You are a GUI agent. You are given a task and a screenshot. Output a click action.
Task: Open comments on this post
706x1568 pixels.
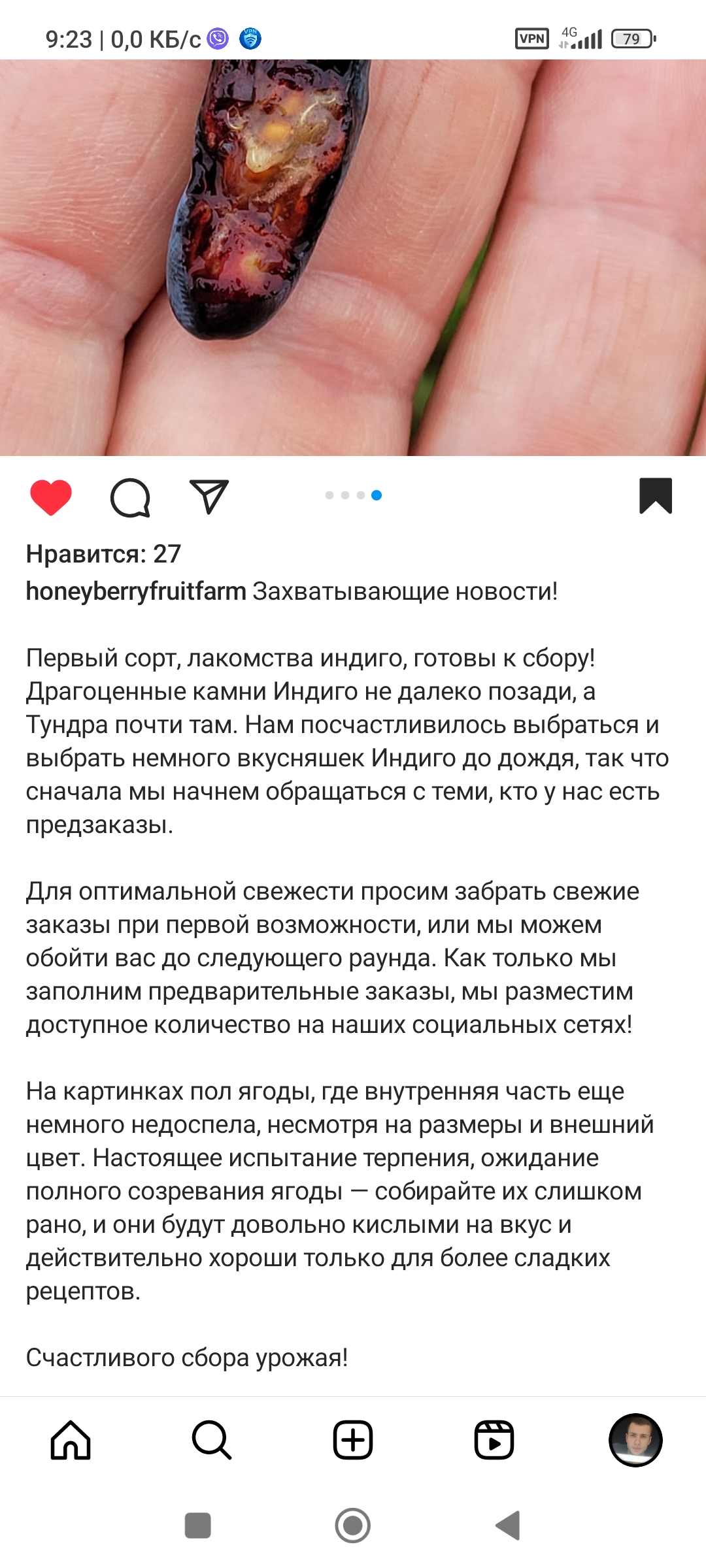click(130, 498)
